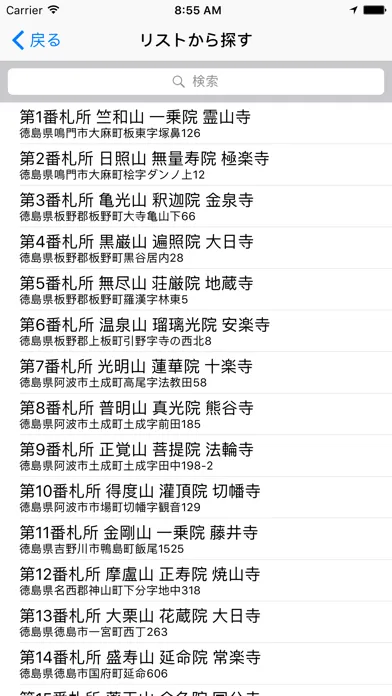Go back with the 戻る button
The height and width of the screenshot is (696, 392).
click(x=36, y=40)
